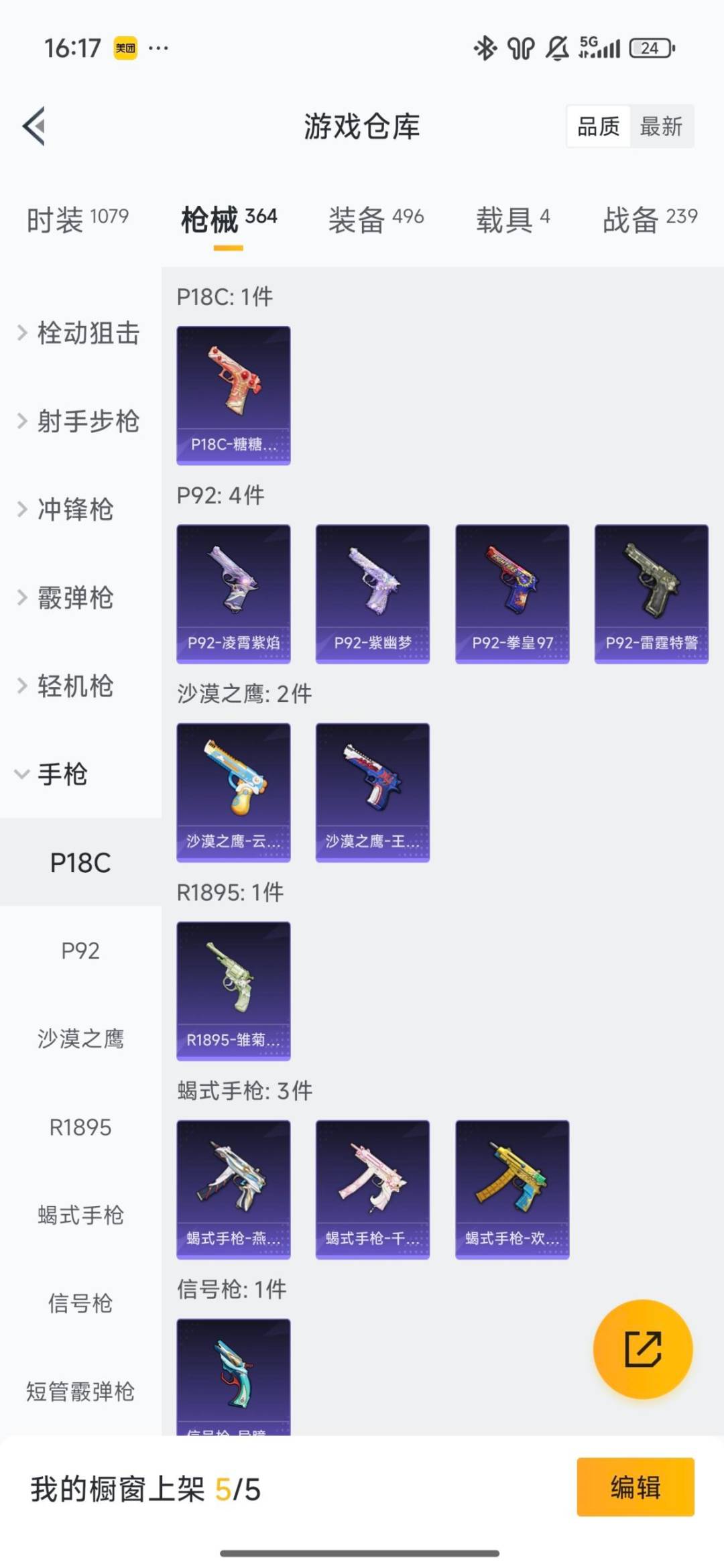The width and height of the screenshot is (724, 1568).
Task: Tap the yellow share/export floating icon
Action: tap(642, 1351)
